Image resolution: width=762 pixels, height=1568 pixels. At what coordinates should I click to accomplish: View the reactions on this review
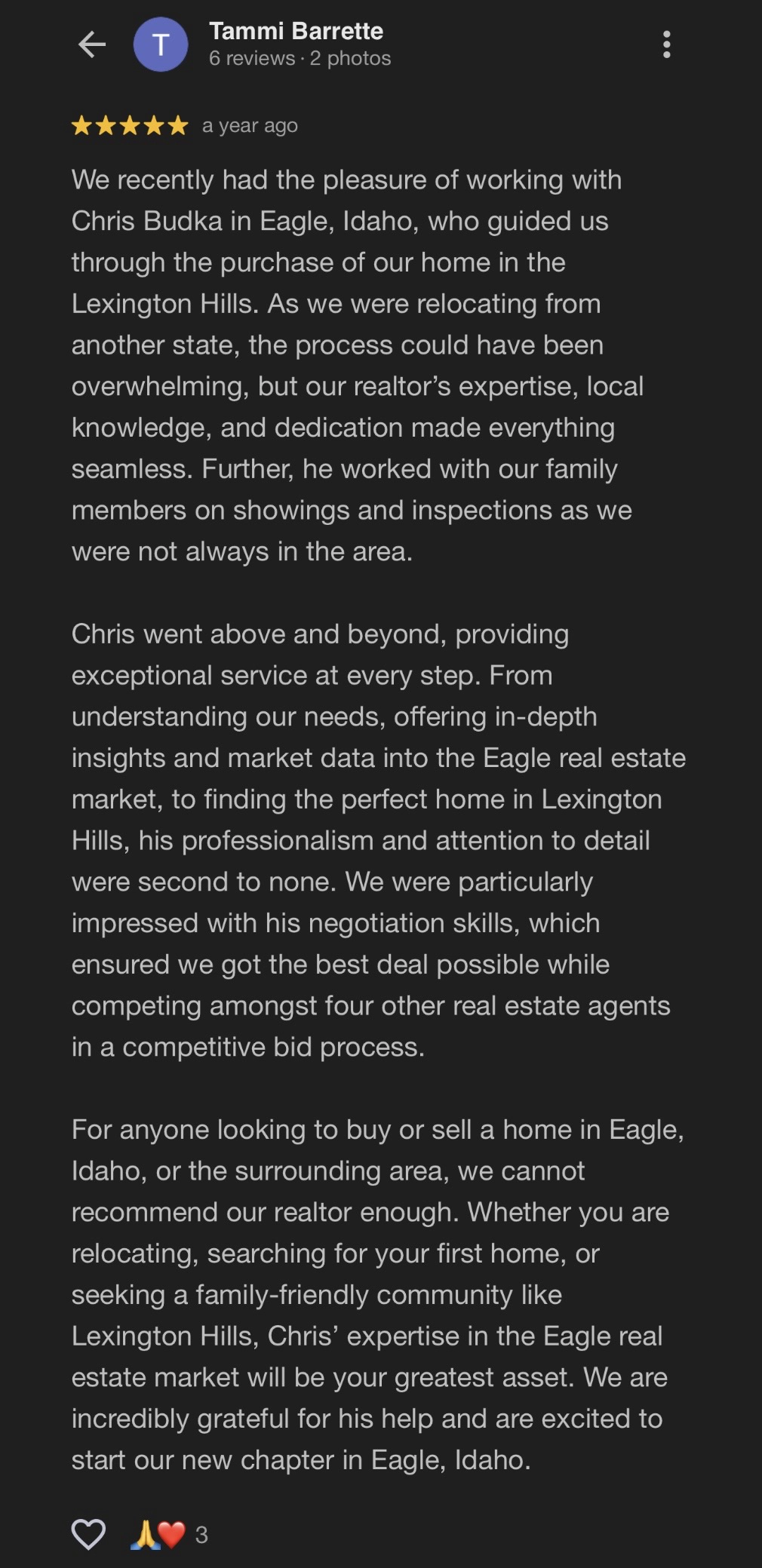[170, 1534]
